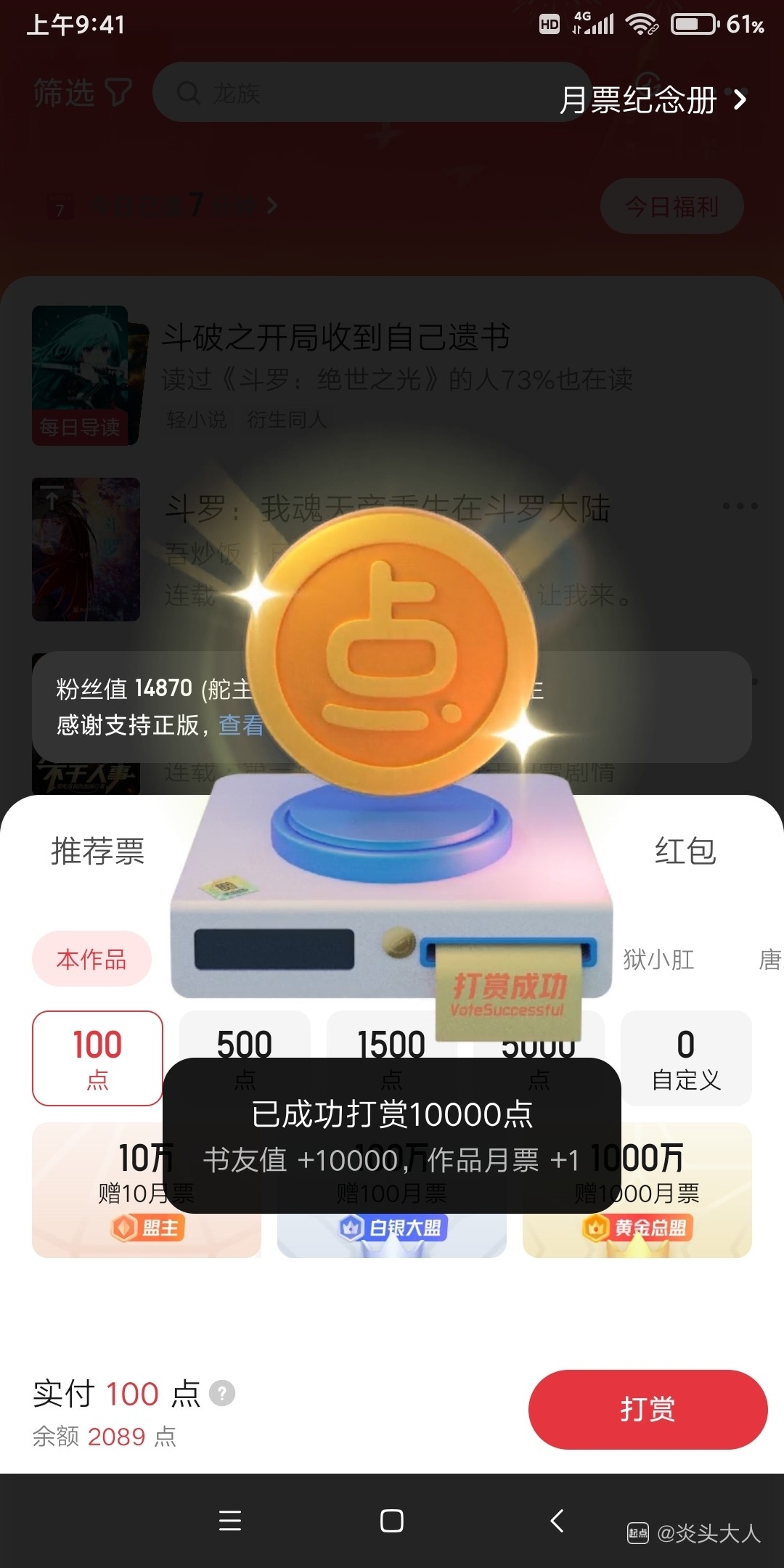Image resolution: width=784 pixels, height=1568 pixels.
Task: Open the help icon next to 实付 100 点
Action: 222,1393
